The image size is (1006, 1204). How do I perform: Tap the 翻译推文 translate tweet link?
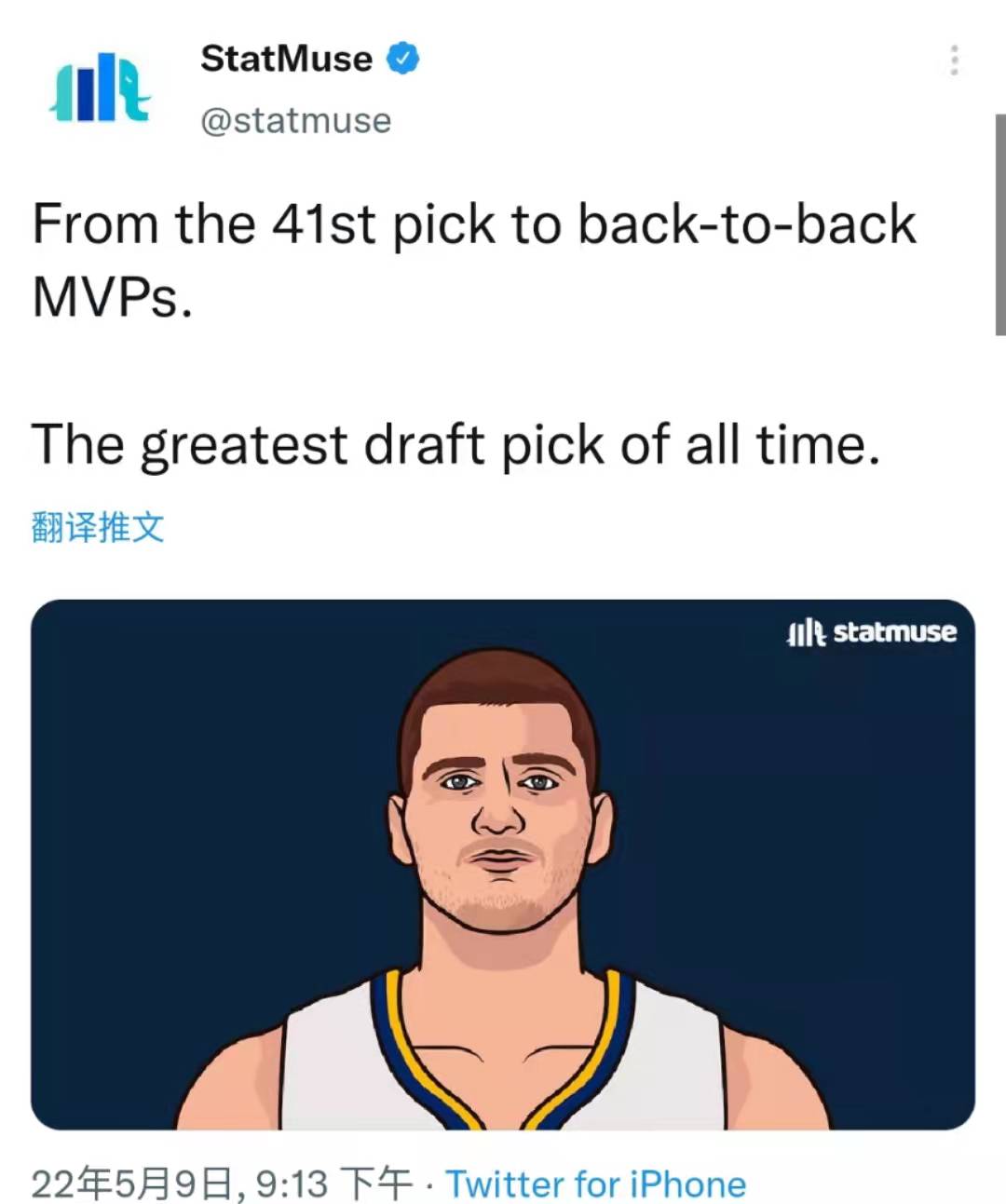[98, 527]
